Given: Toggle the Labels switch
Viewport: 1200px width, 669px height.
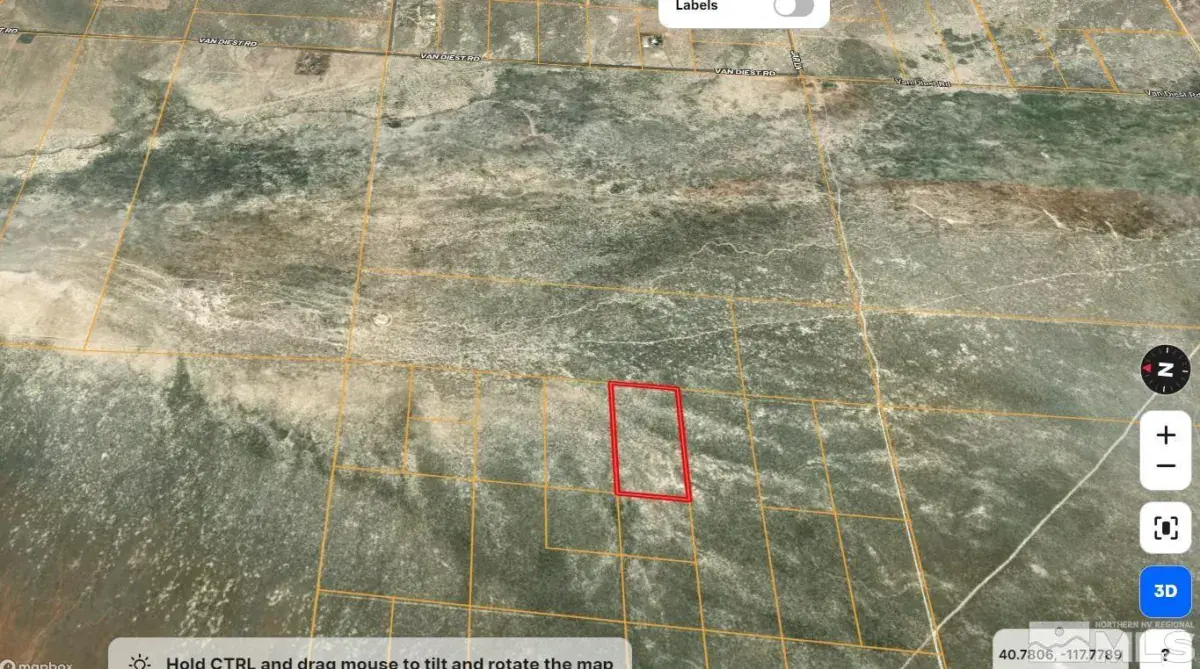Looking at the screenshot, I should (793, 7).
